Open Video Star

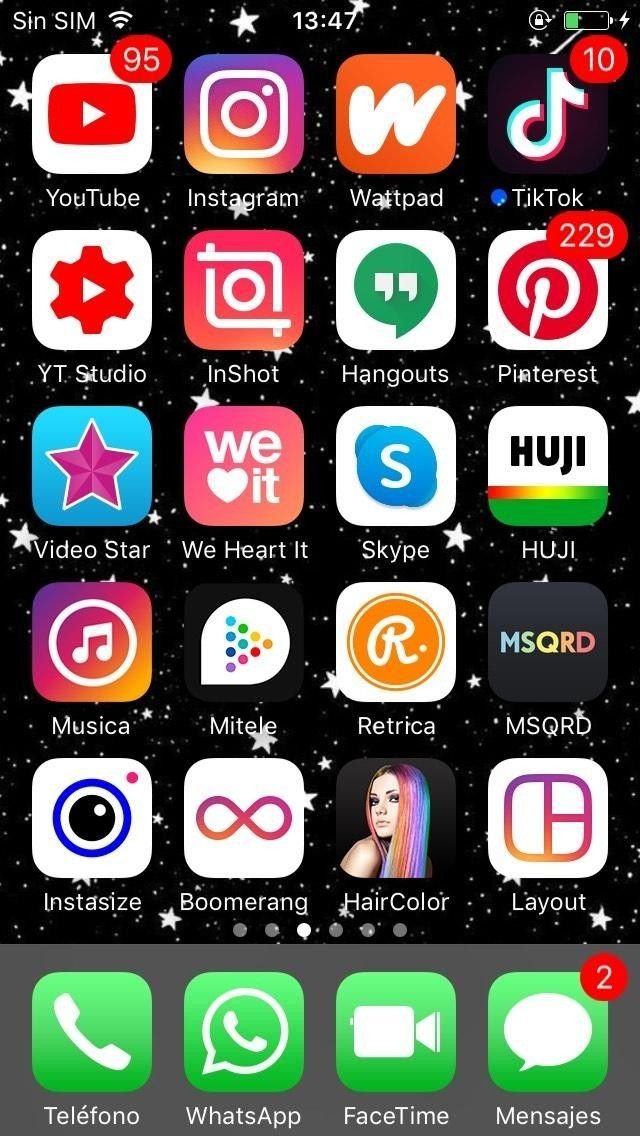click(x=92, y=466)
